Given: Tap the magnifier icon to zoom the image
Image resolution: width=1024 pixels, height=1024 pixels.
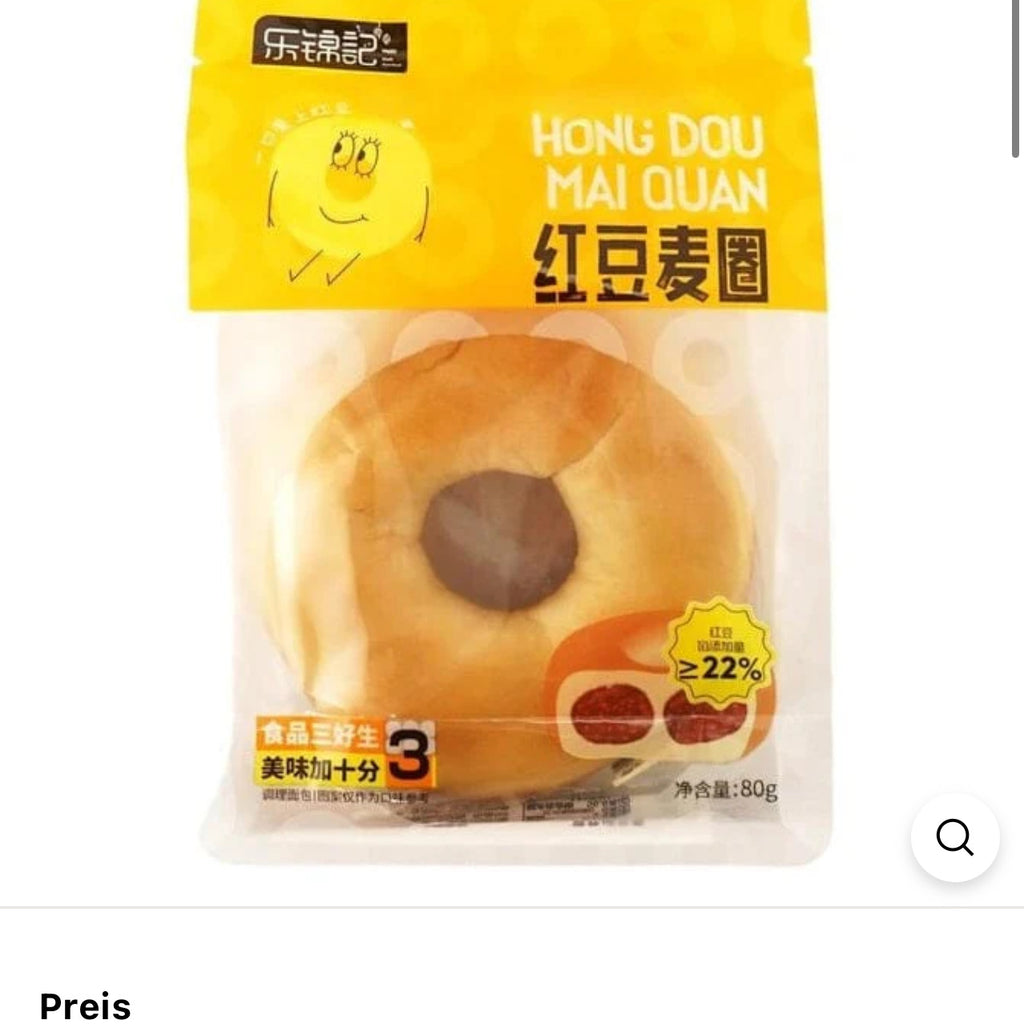Looking at the screenshot, I should 954,838.
